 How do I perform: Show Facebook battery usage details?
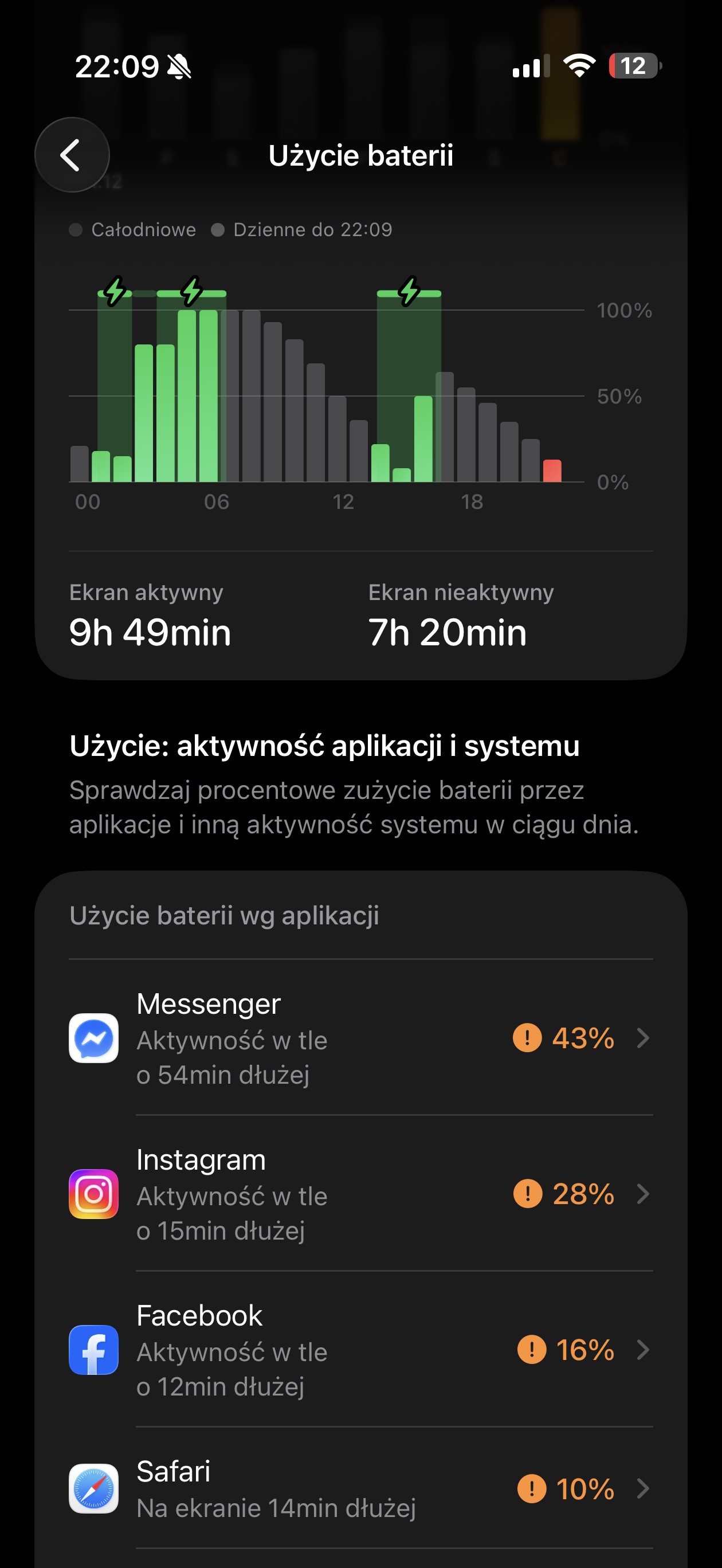360,1350
